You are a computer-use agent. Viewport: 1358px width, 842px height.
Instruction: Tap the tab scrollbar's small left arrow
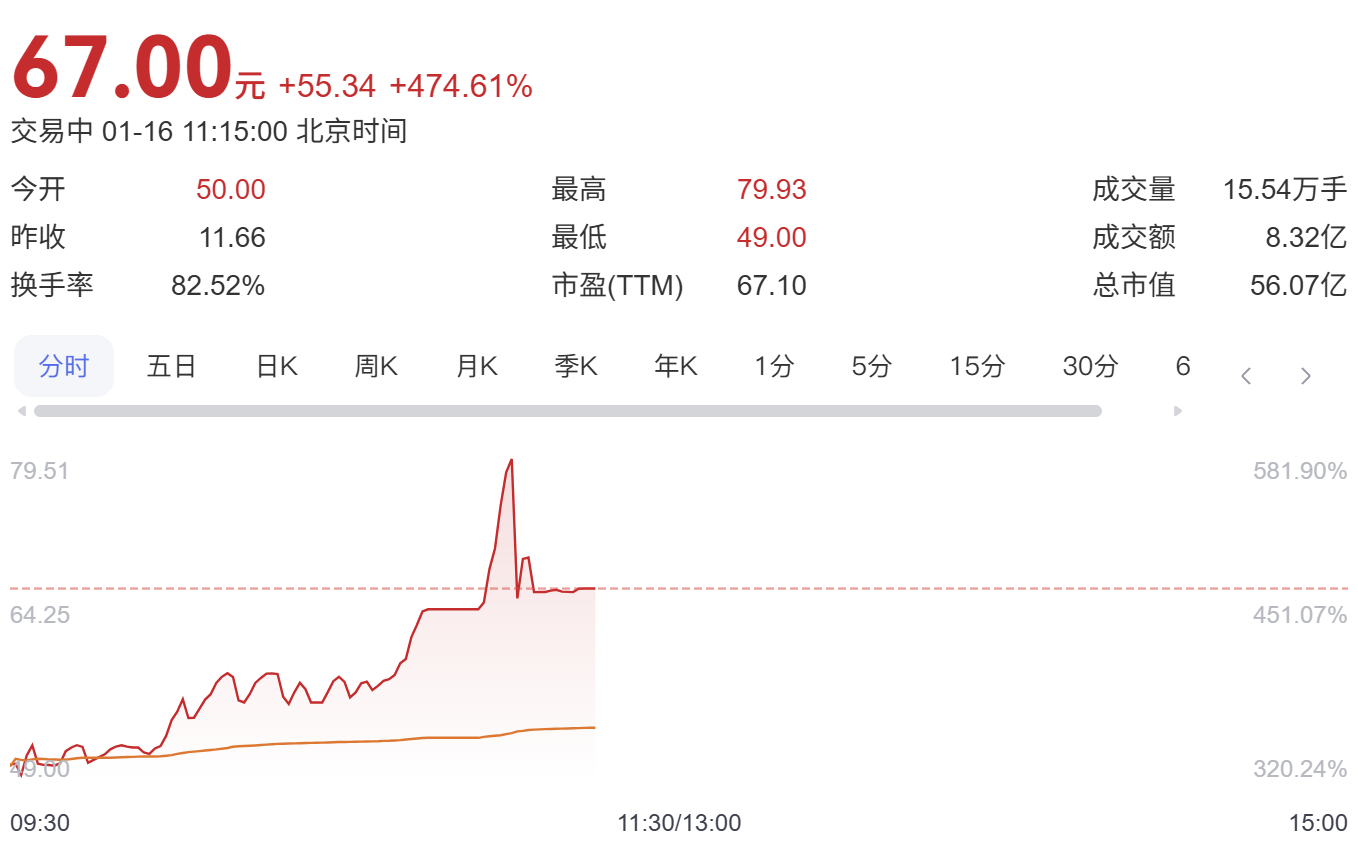coord(22,411)
